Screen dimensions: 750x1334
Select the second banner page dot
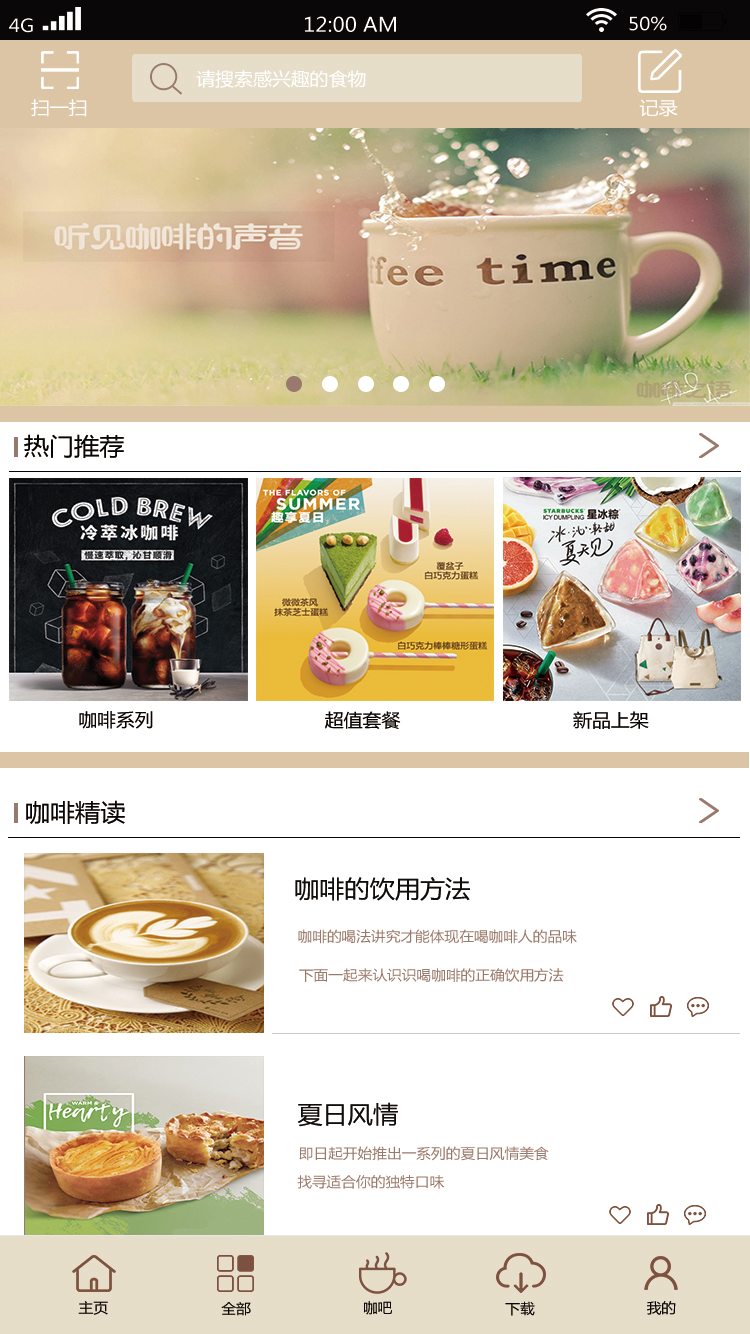click(330, 384)
